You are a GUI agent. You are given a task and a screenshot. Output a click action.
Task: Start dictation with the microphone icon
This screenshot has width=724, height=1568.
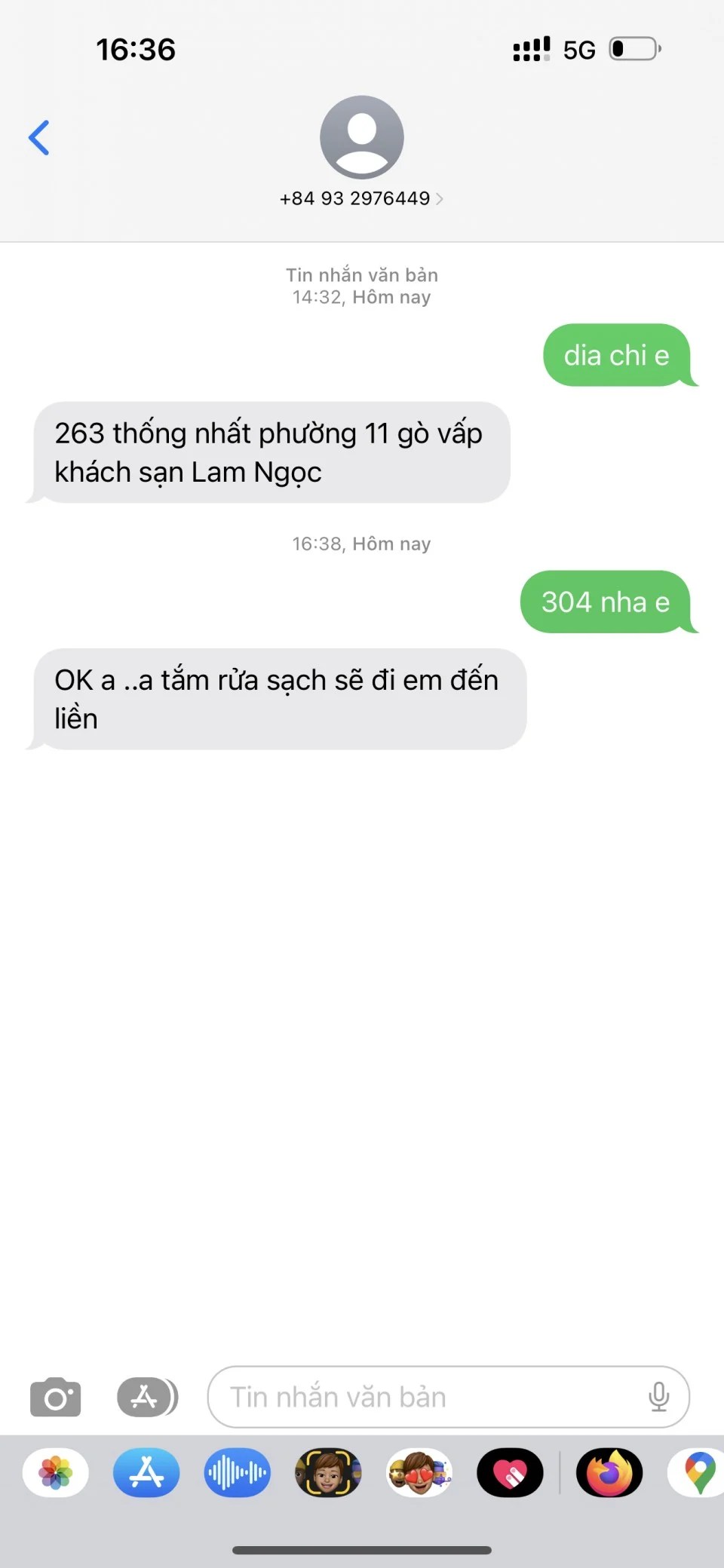coord(658,1397)
